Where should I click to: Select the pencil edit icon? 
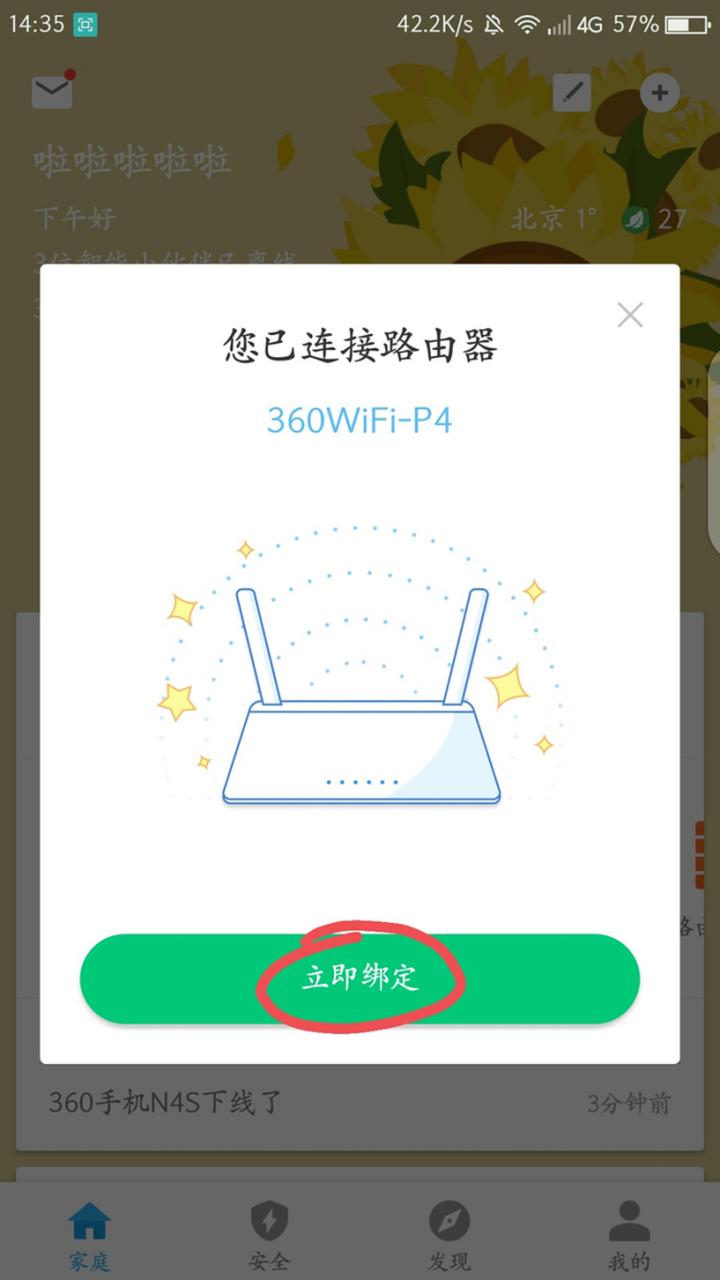tap(570, 91)
